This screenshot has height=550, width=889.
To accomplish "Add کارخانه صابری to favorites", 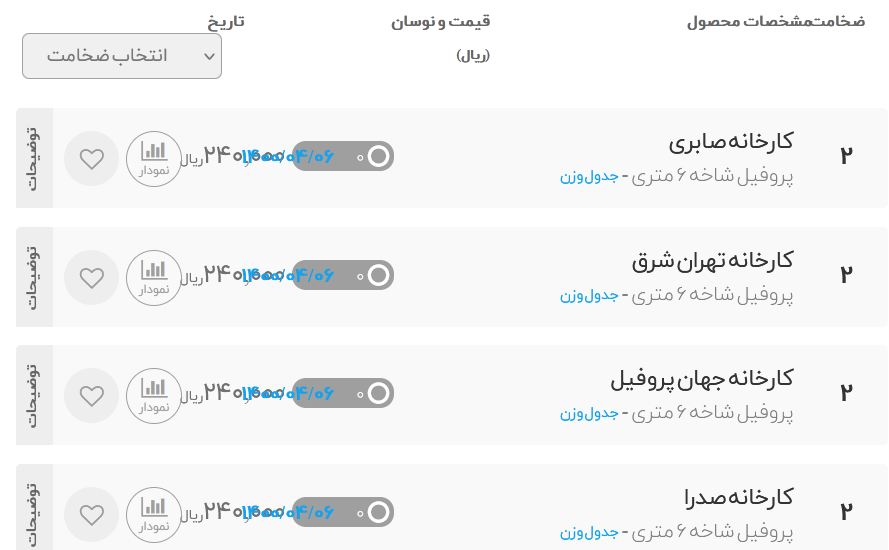I will [91, 159].
